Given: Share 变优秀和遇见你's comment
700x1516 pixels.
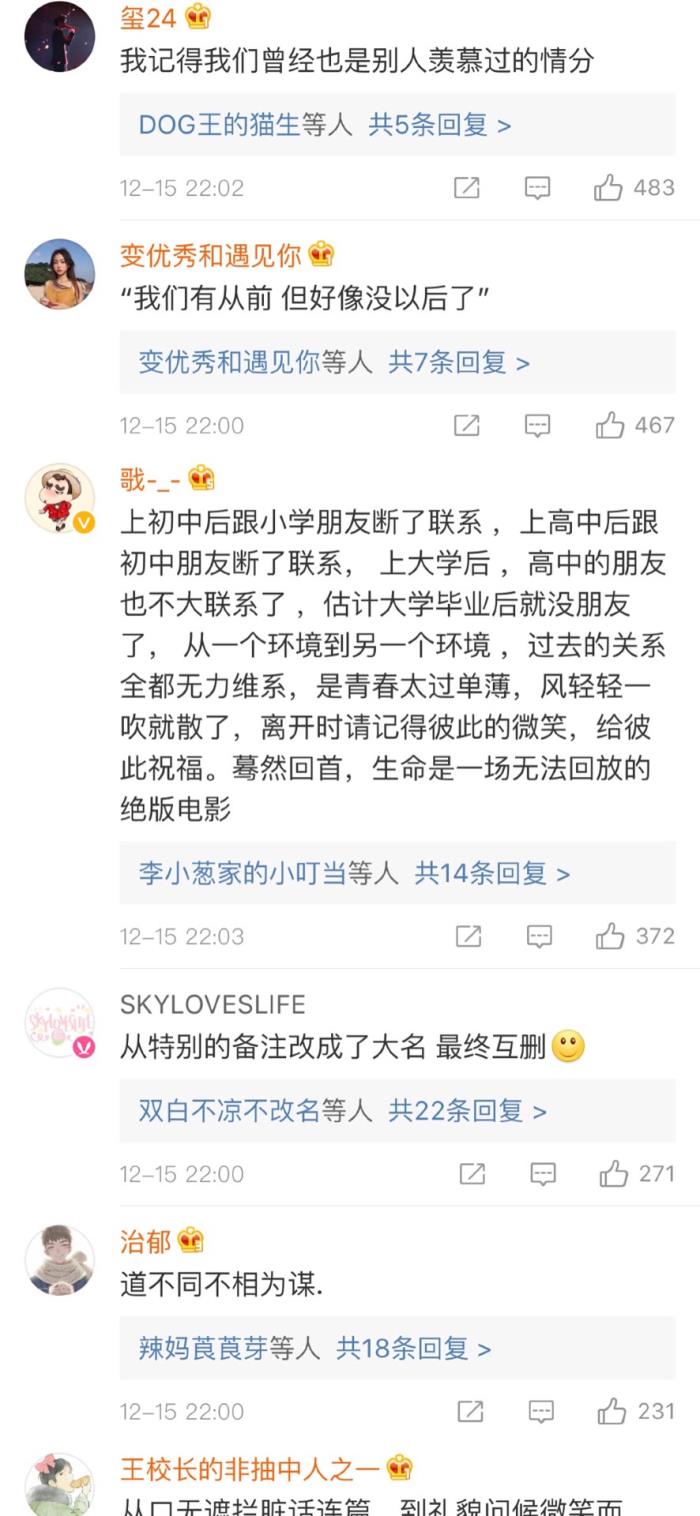Looking at the screenshot, I should (x=467, y=425).
